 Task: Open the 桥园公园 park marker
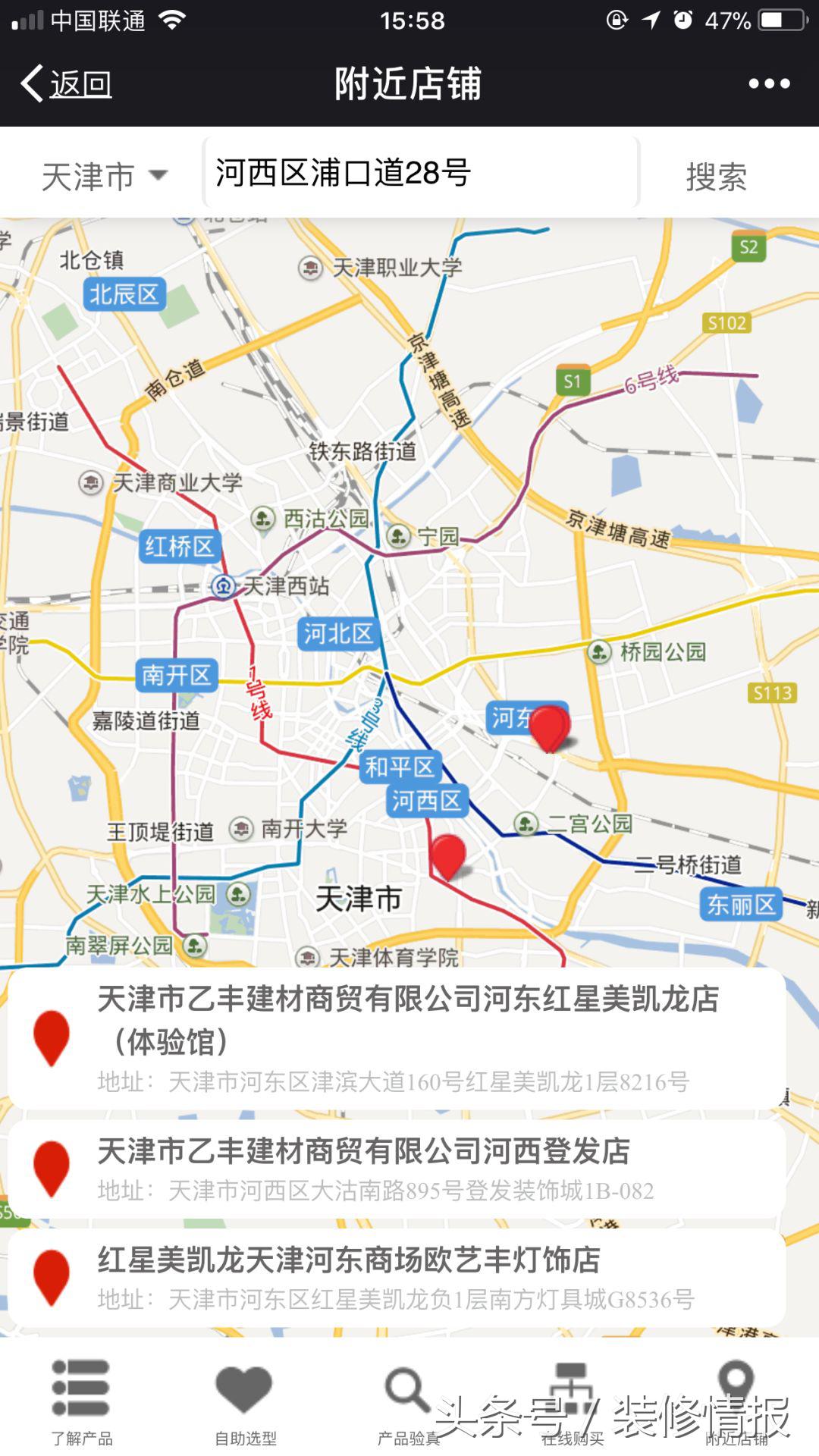pyautogui.click(x=598, y=651)
